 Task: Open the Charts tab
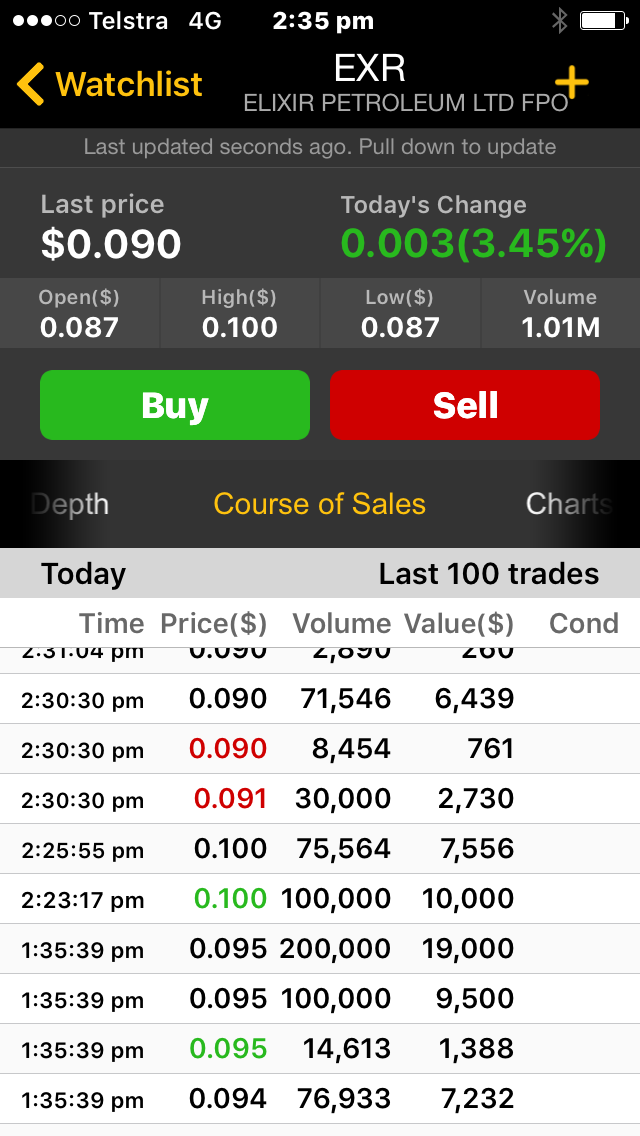(569, 504)
